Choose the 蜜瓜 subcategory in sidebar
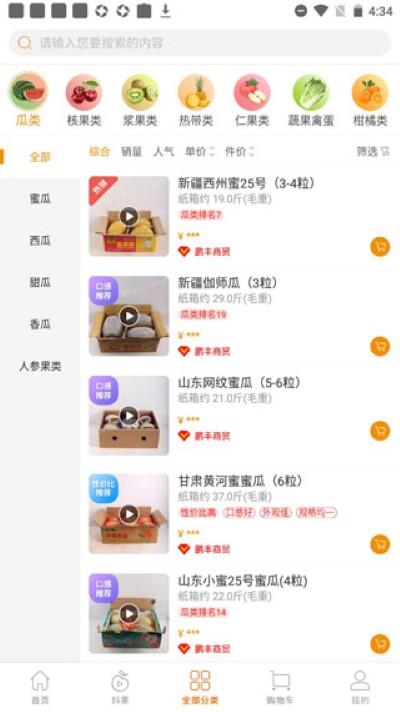This screenshot has width=400, height=712. (x=40, y=198)
